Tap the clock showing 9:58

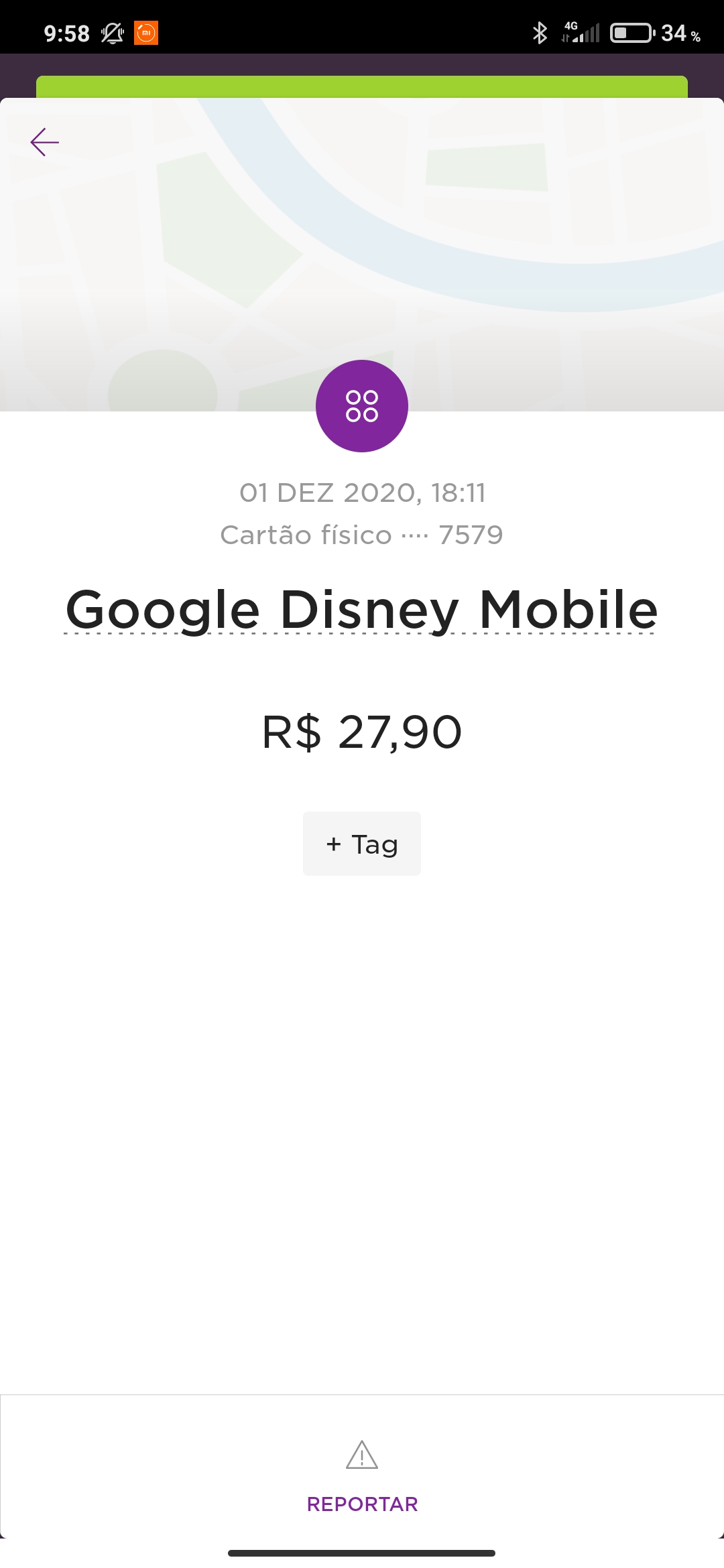(67, 31)
